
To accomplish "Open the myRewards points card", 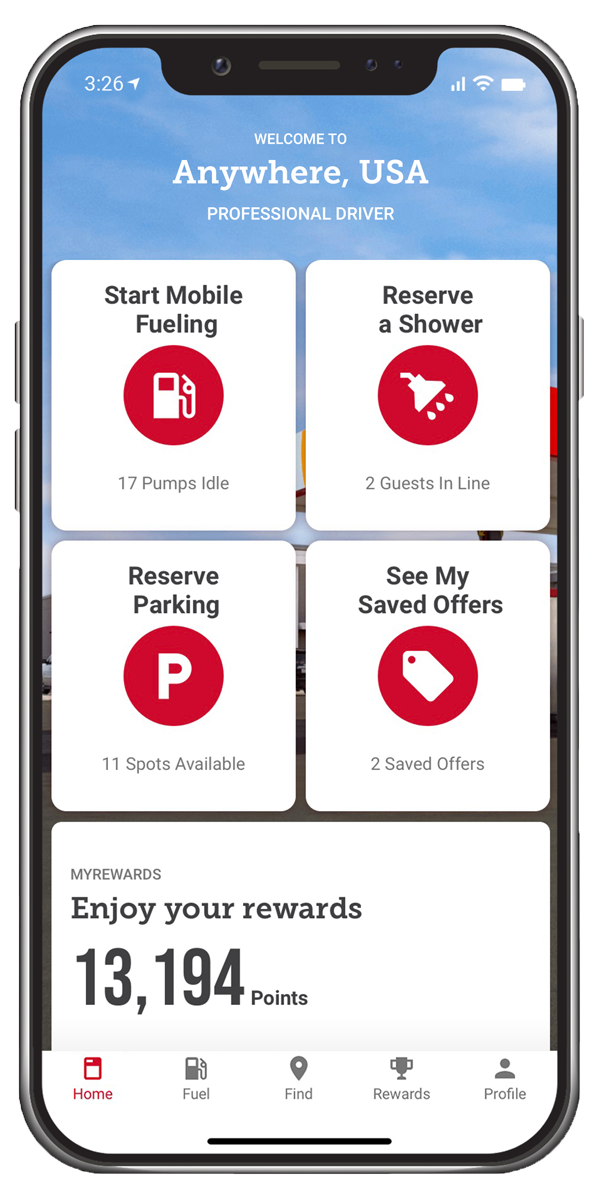I will coord(300,935).
